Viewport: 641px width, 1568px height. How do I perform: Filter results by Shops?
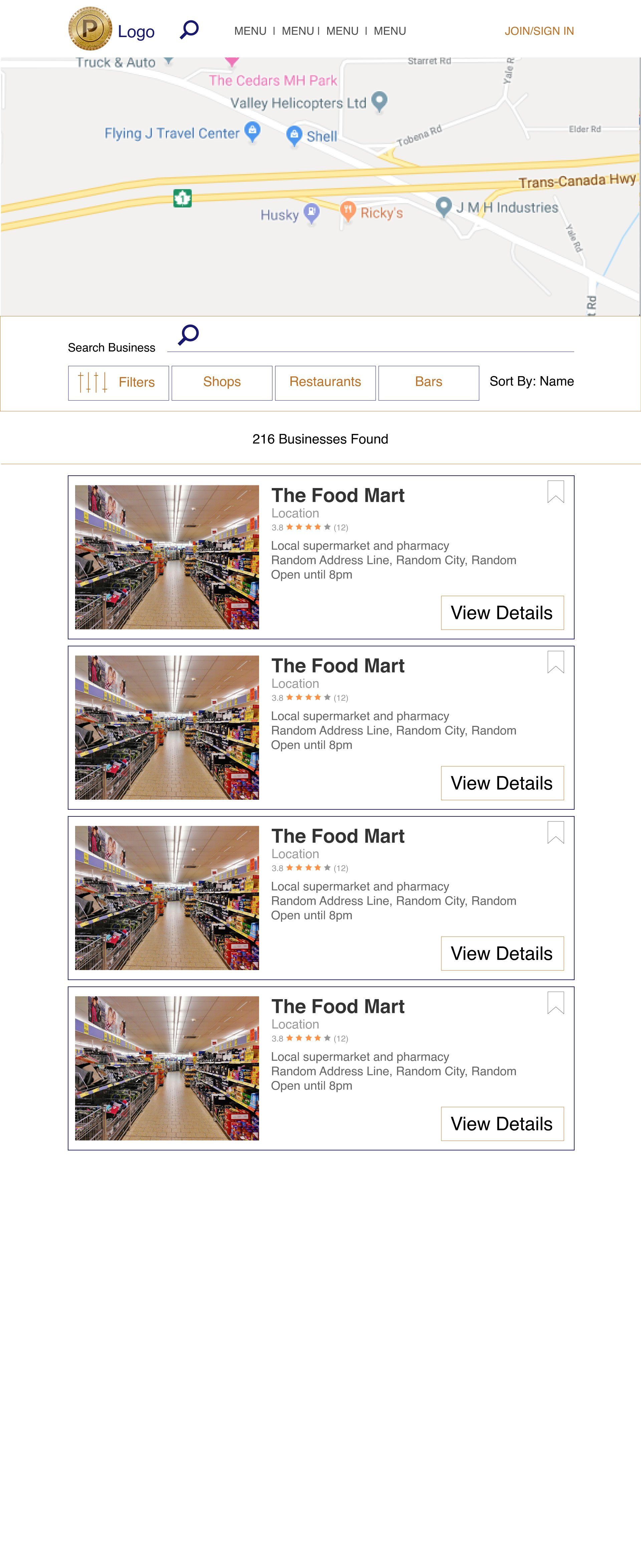tap(222, 382)
